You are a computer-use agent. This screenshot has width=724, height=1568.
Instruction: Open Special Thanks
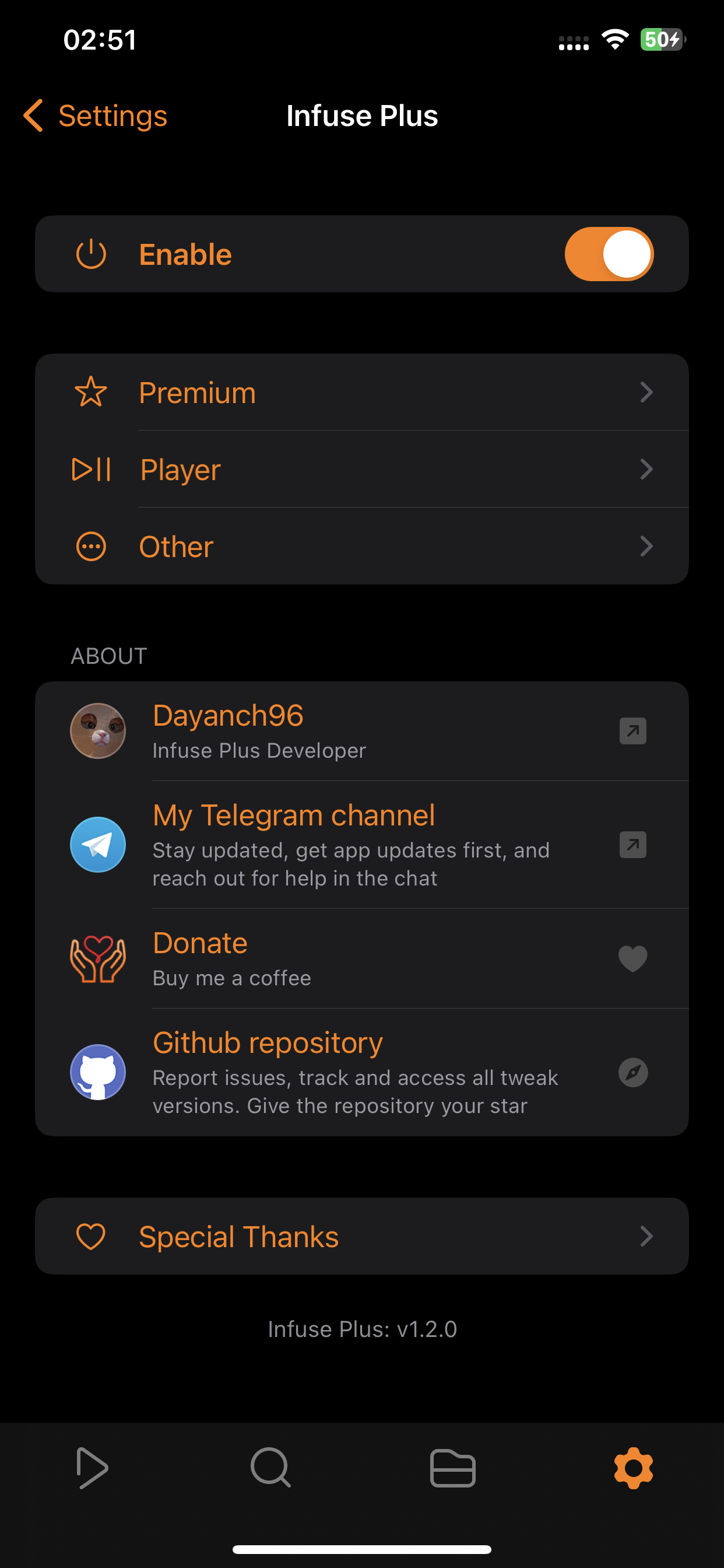click(x=362, y=1235)
